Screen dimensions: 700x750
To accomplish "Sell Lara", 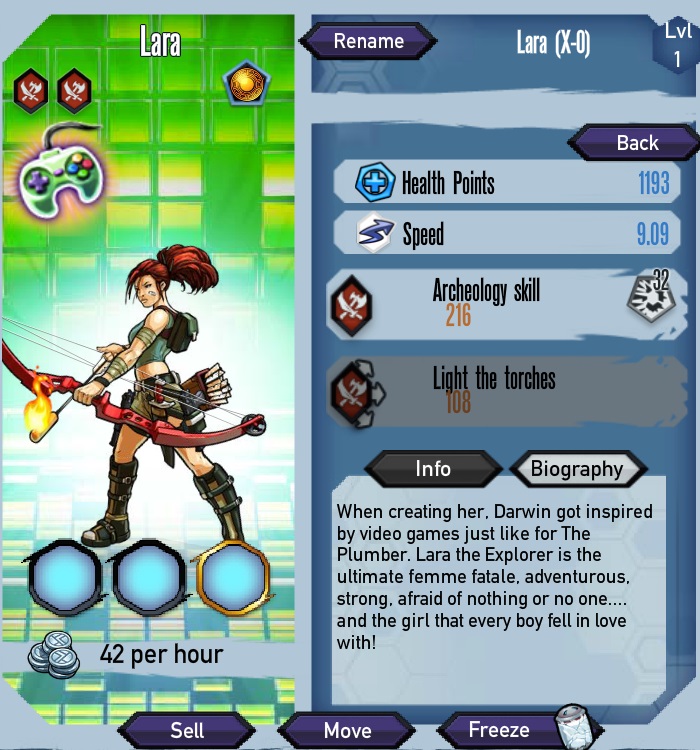I will pyautogui.click(x=187, y=730).
